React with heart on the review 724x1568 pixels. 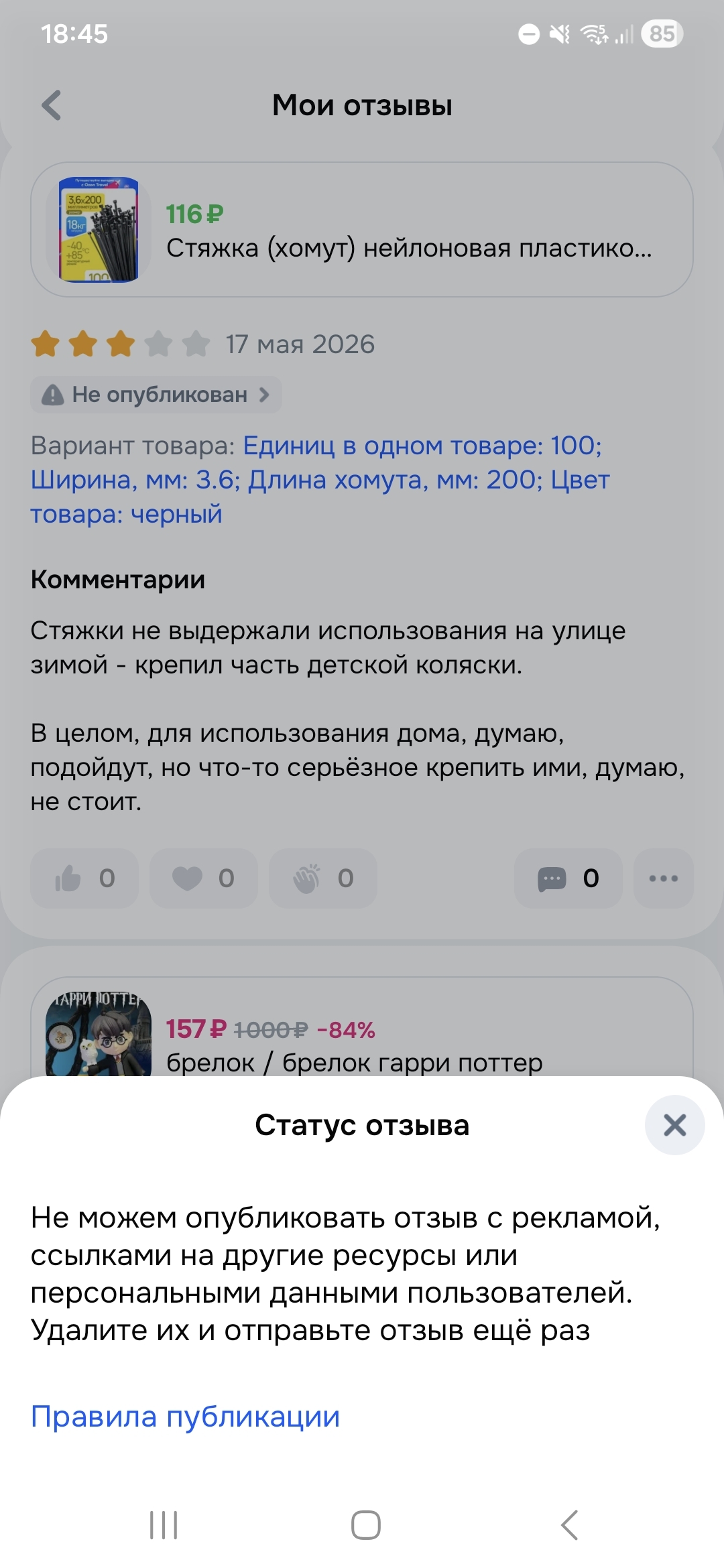204,878
